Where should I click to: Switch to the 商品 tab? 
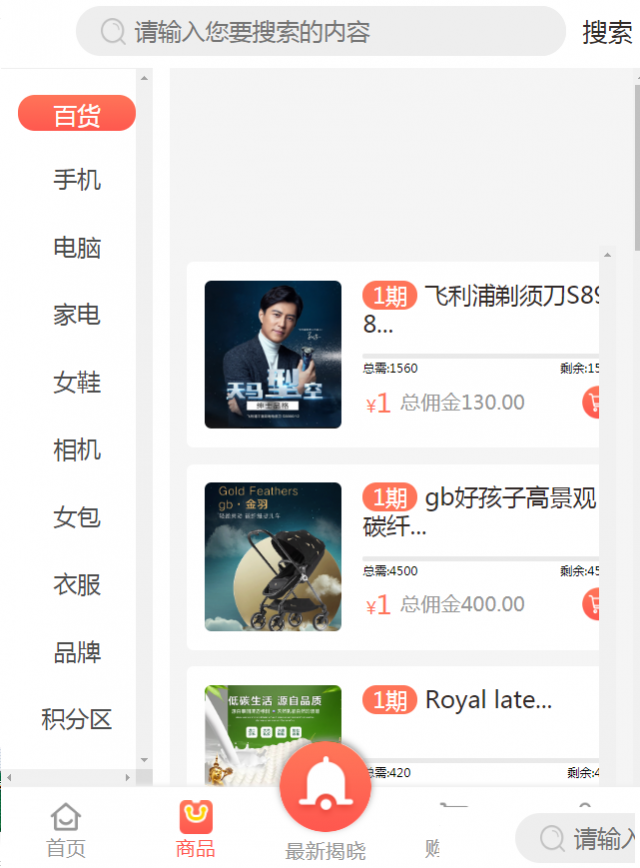(196, 830)
